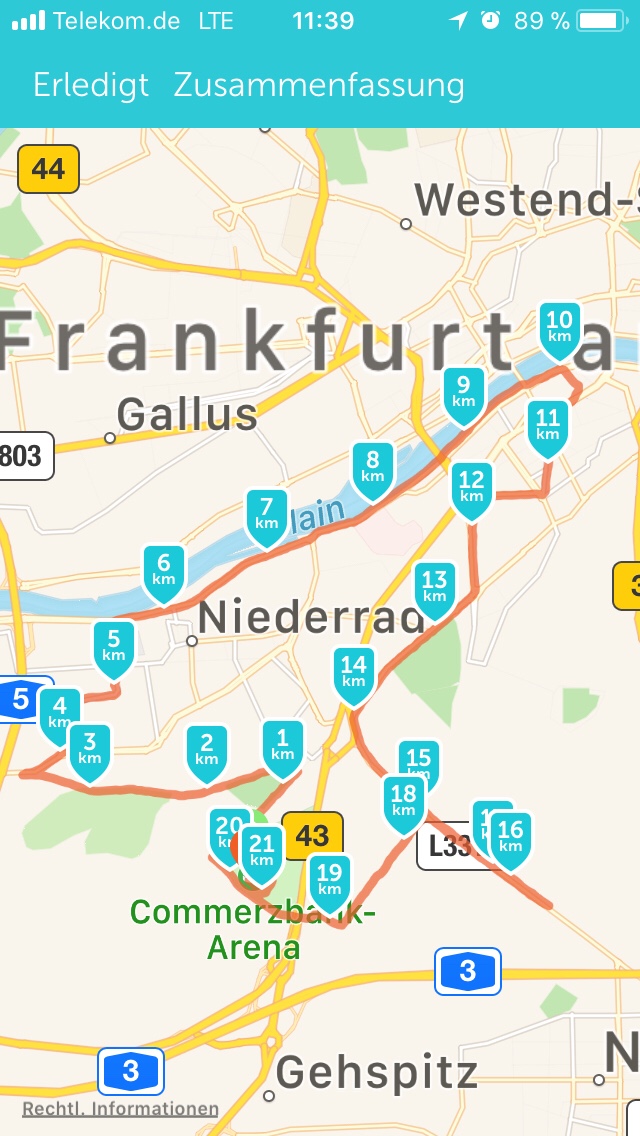The width and height of the screenshot is (640, 1136).
Task: Select the 7 km route marker
Action: coord(266,513)
